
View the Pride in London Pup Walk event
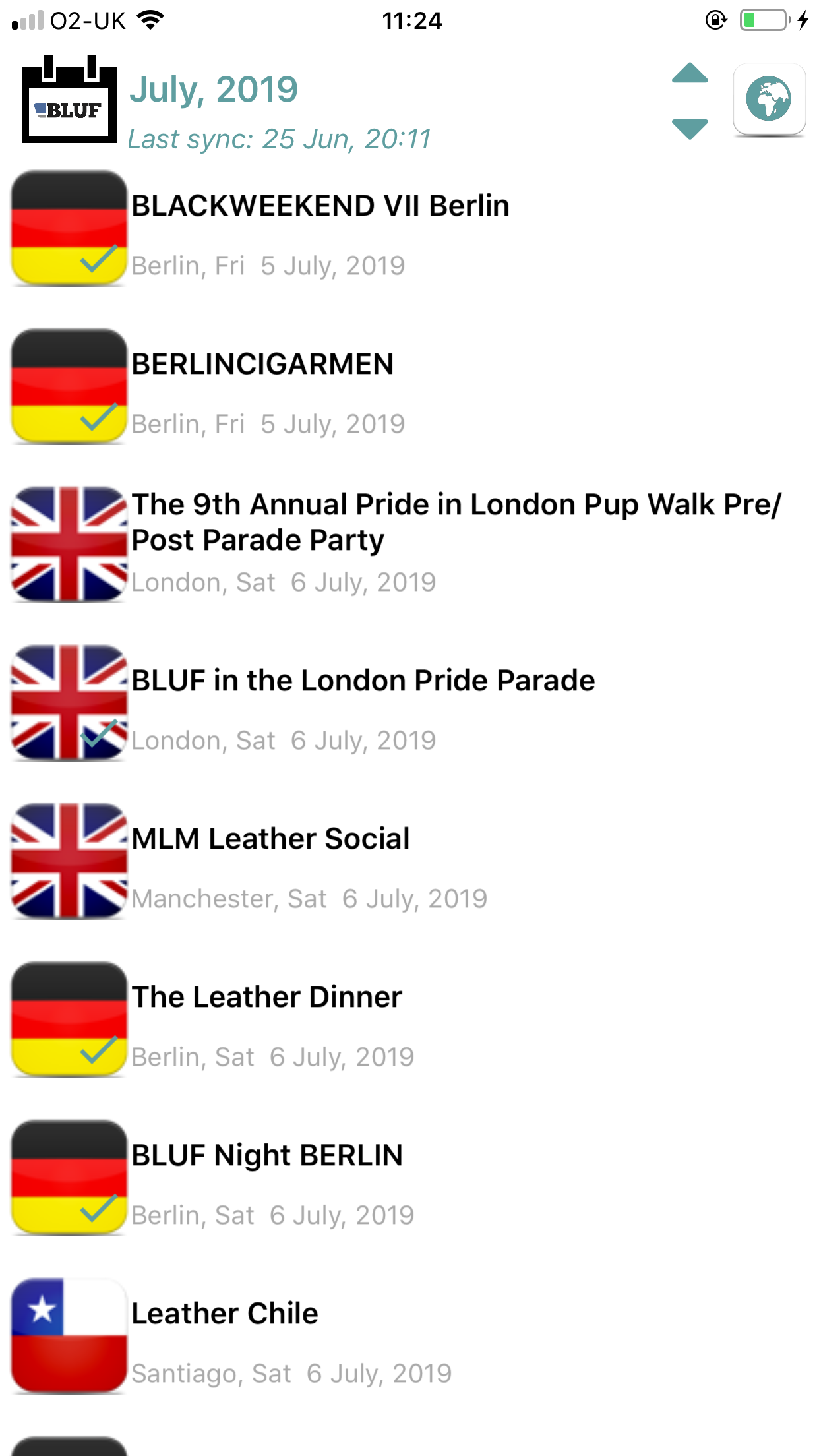coord(409,545)
